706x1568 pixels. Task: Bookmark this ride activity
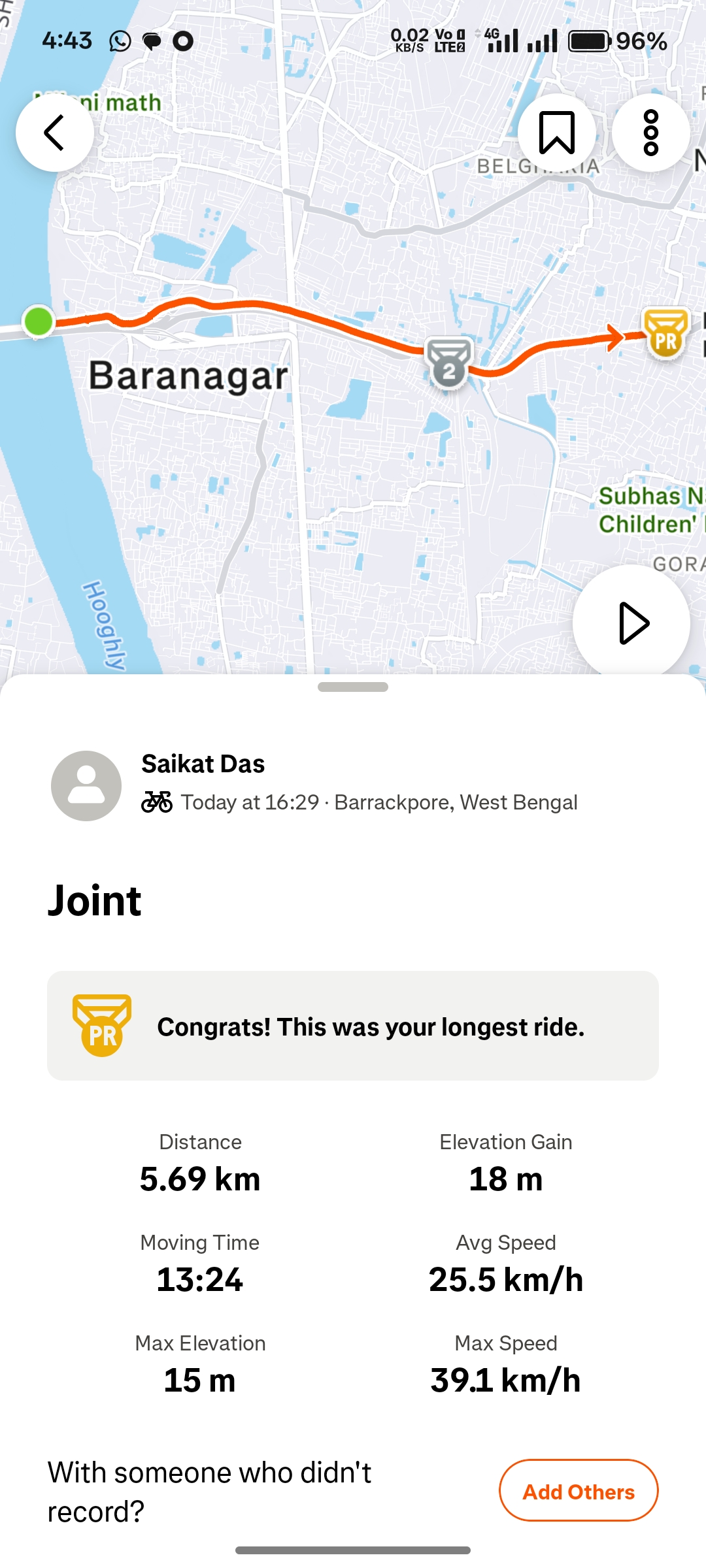point(557,133)
